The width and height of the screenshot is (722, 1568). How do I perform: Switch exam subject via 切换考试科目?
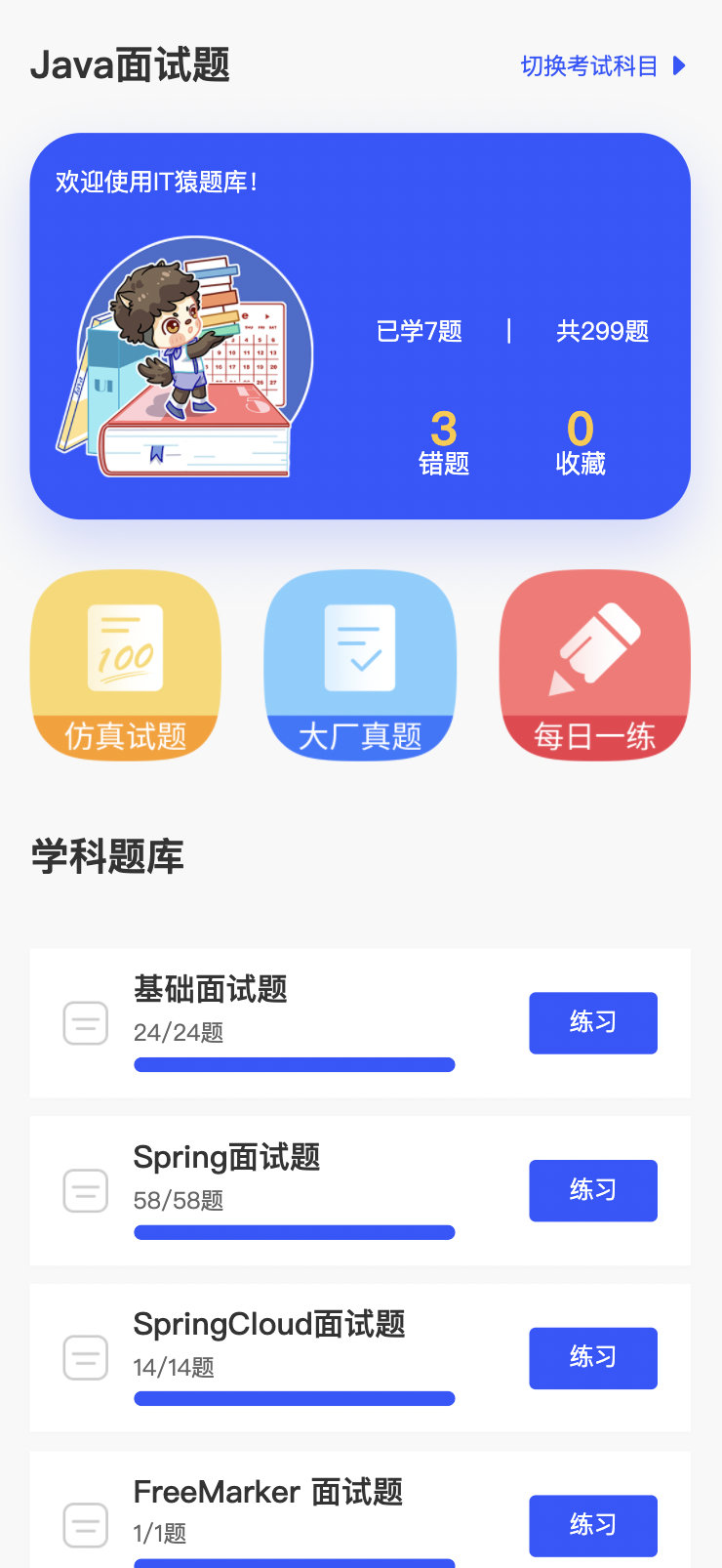pos(602,66)
